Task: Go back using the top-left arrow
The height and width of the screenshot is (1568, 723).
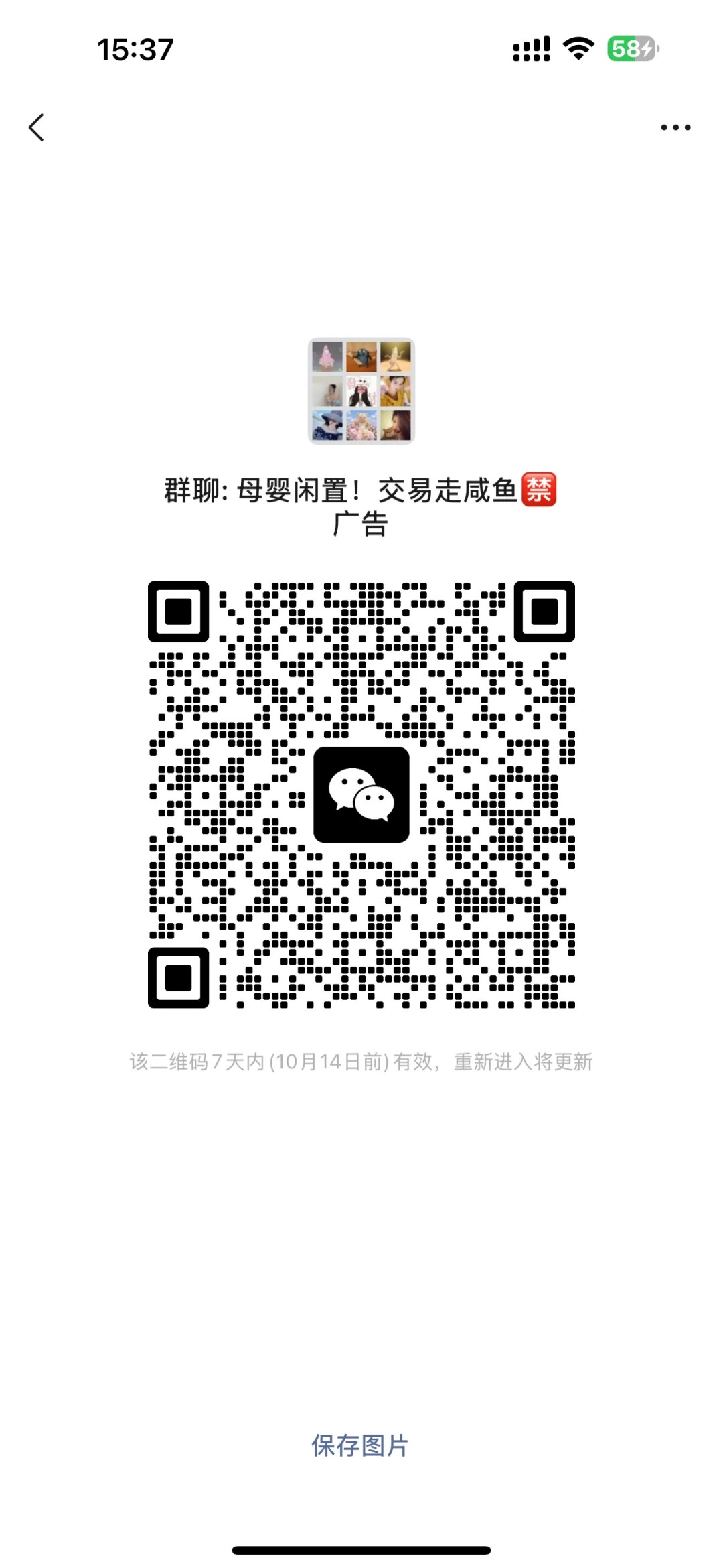Action: pos(37,127)
